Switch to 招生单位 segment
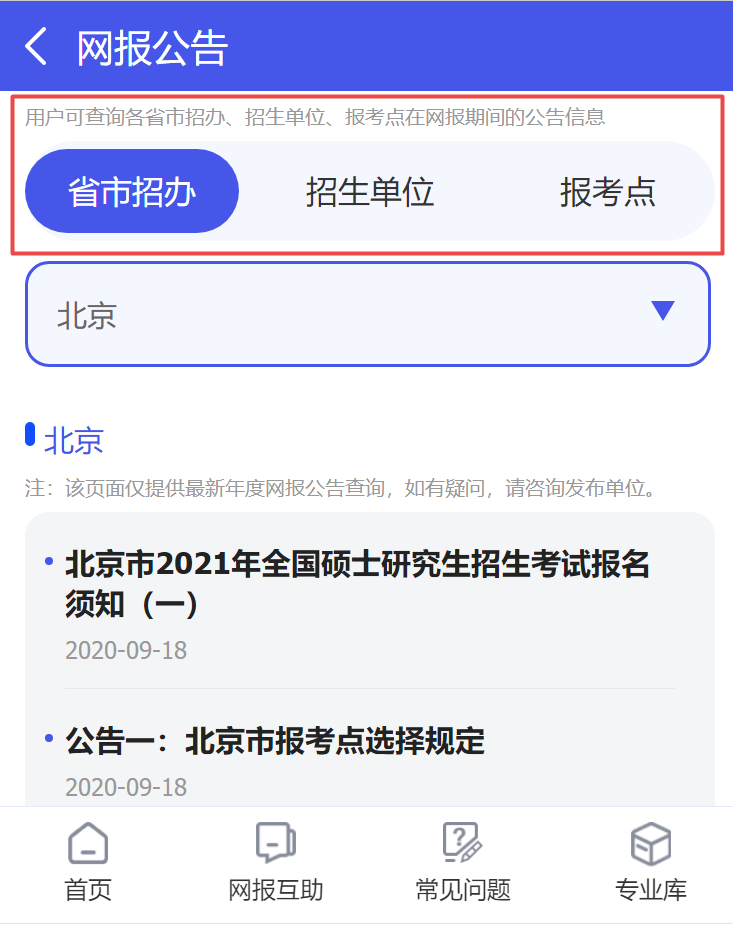733x933 pixels. 370,192
